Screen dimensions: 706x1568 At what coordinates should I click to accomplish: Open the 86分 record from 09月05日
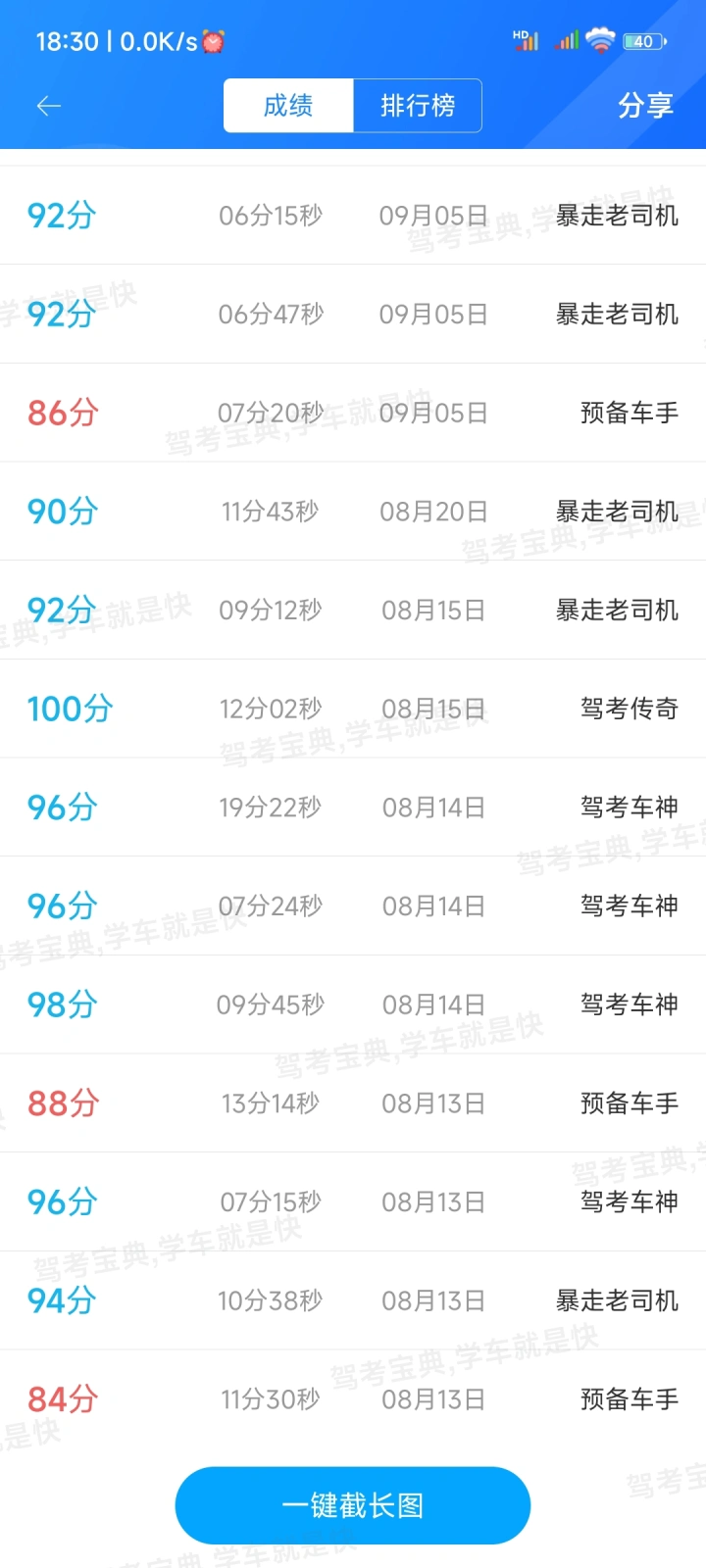(353, 413)
